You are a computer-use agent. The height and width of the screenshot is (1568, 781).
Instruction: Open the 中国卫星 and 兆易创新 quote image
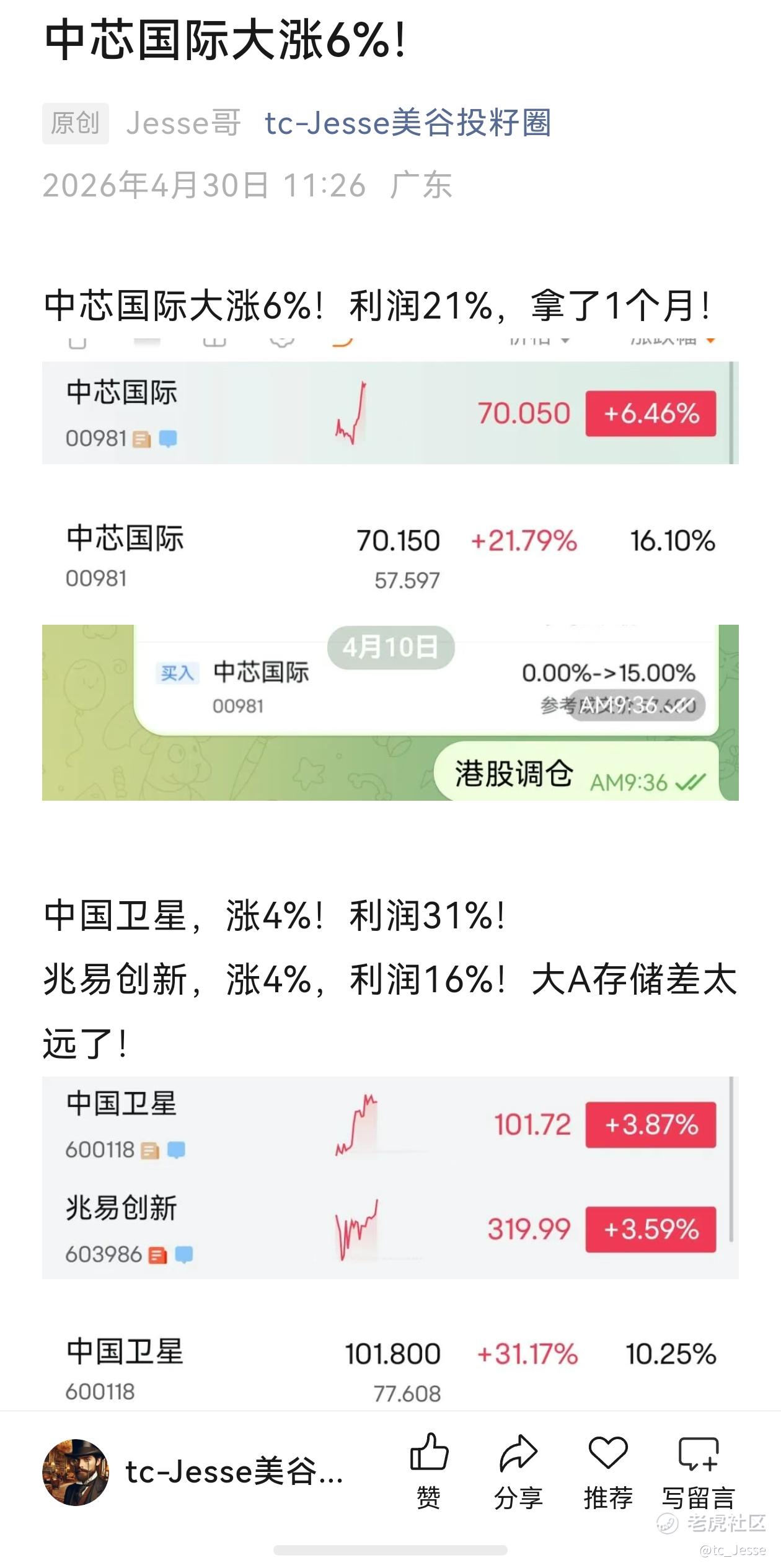tap(390, 1177)
